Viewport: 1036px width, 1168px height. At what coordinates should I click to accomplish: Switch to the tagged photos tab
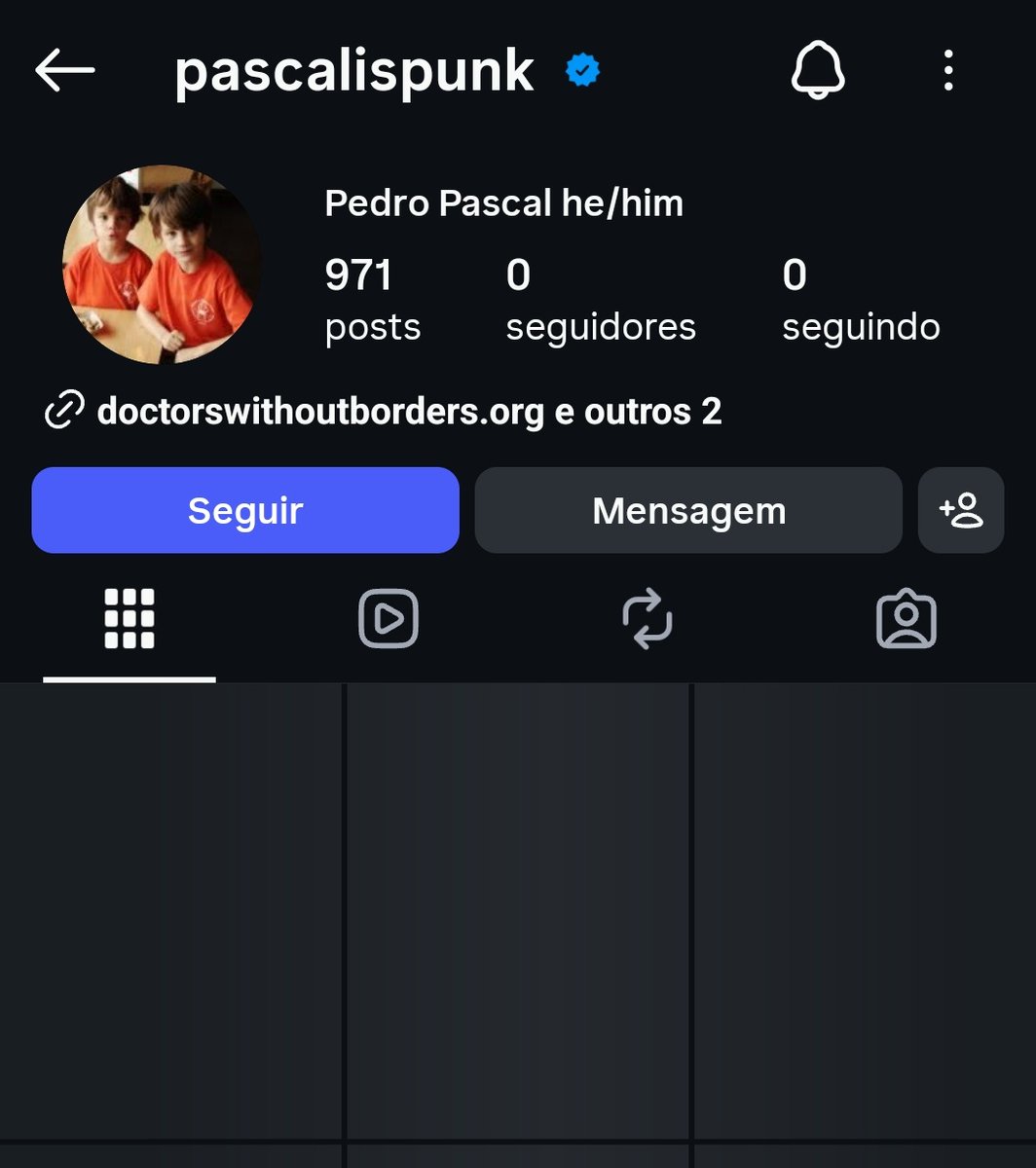906,619
